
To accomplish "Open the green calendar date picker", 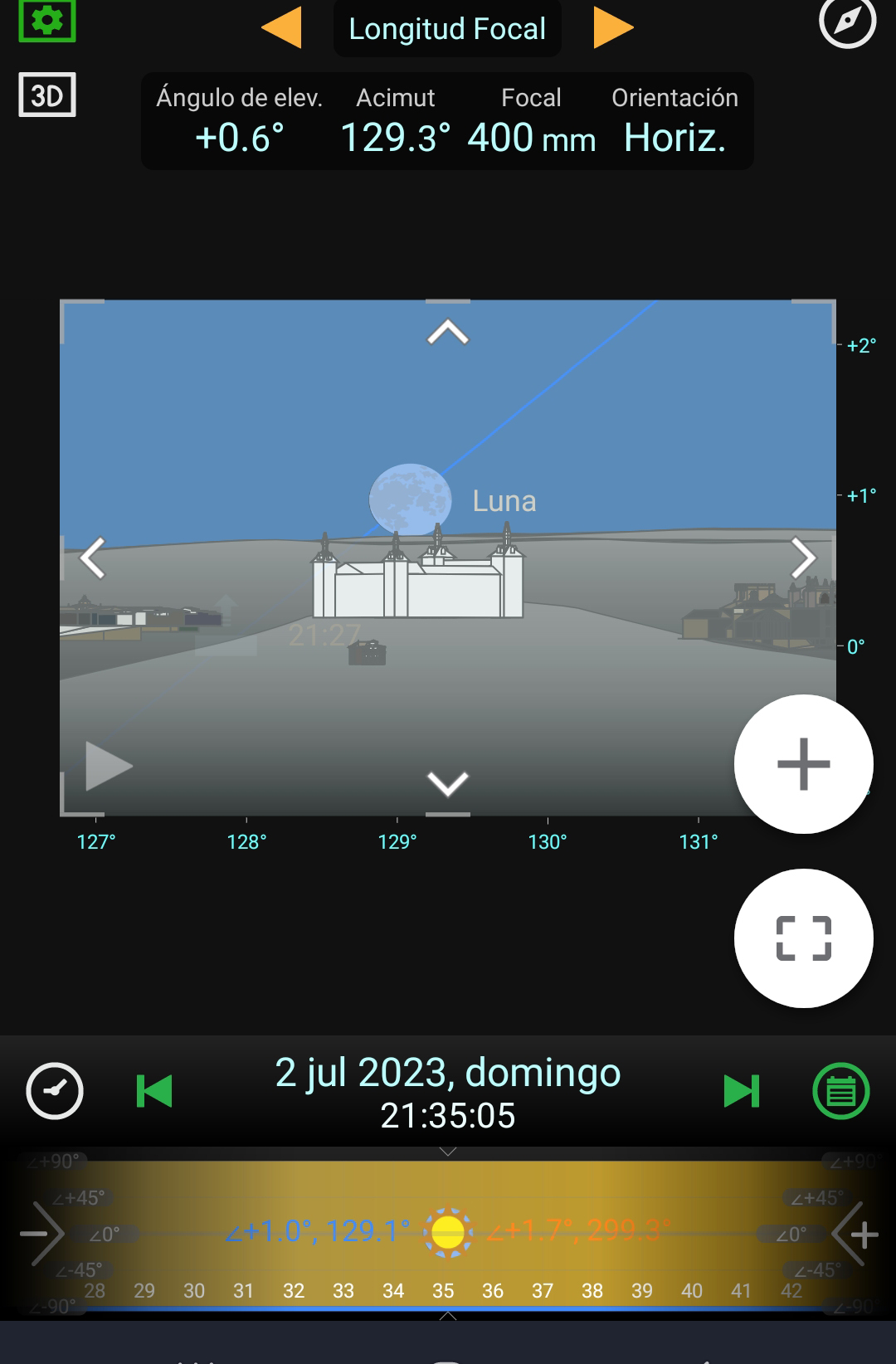I will (840, 1091).
